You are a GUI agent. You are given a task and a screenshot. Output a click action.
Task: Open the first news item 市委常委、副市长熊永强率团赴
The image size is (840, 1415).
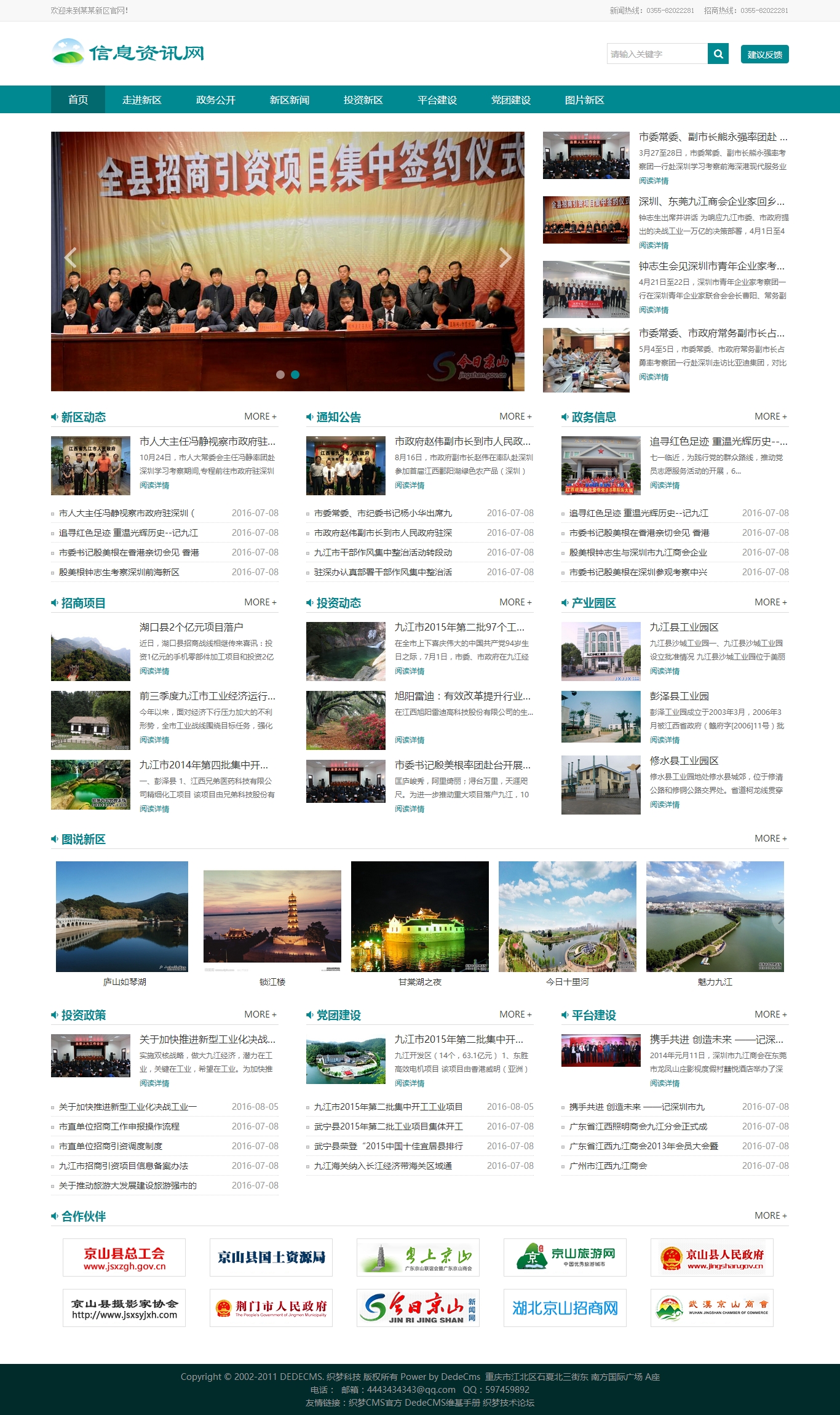713,137
